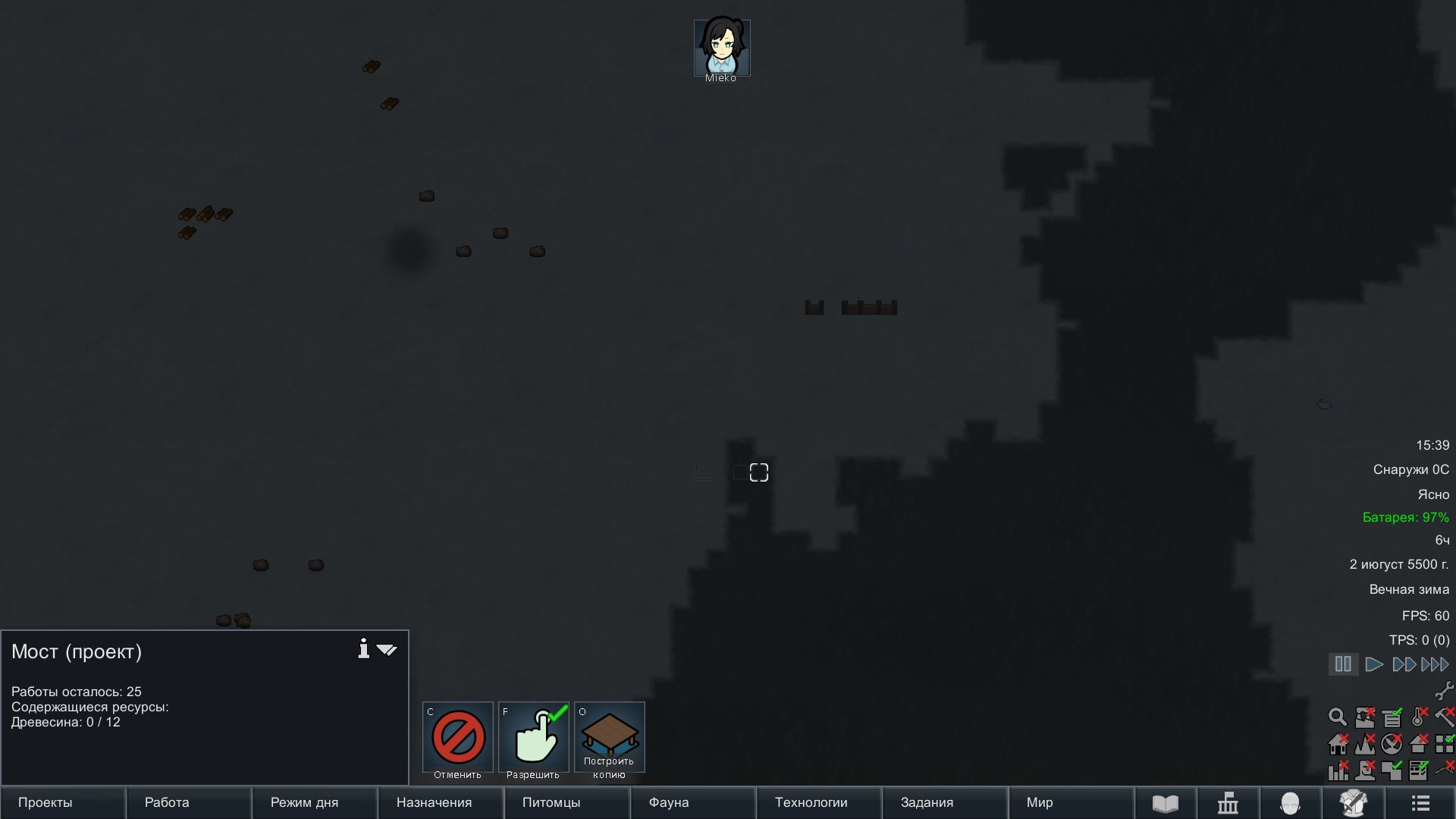Screen dimensions: 1456x819
Task: Set game speed to normal play
Action: (1373, 664)
